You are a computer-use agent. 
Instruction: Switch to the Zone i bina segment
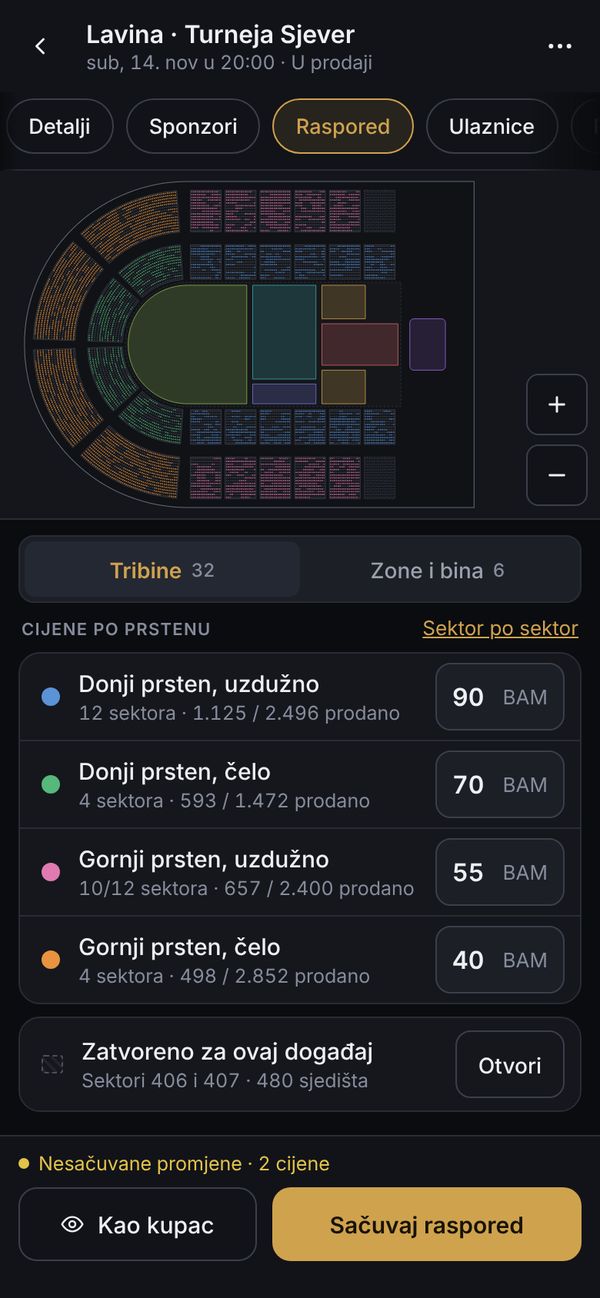pos(438,570)
